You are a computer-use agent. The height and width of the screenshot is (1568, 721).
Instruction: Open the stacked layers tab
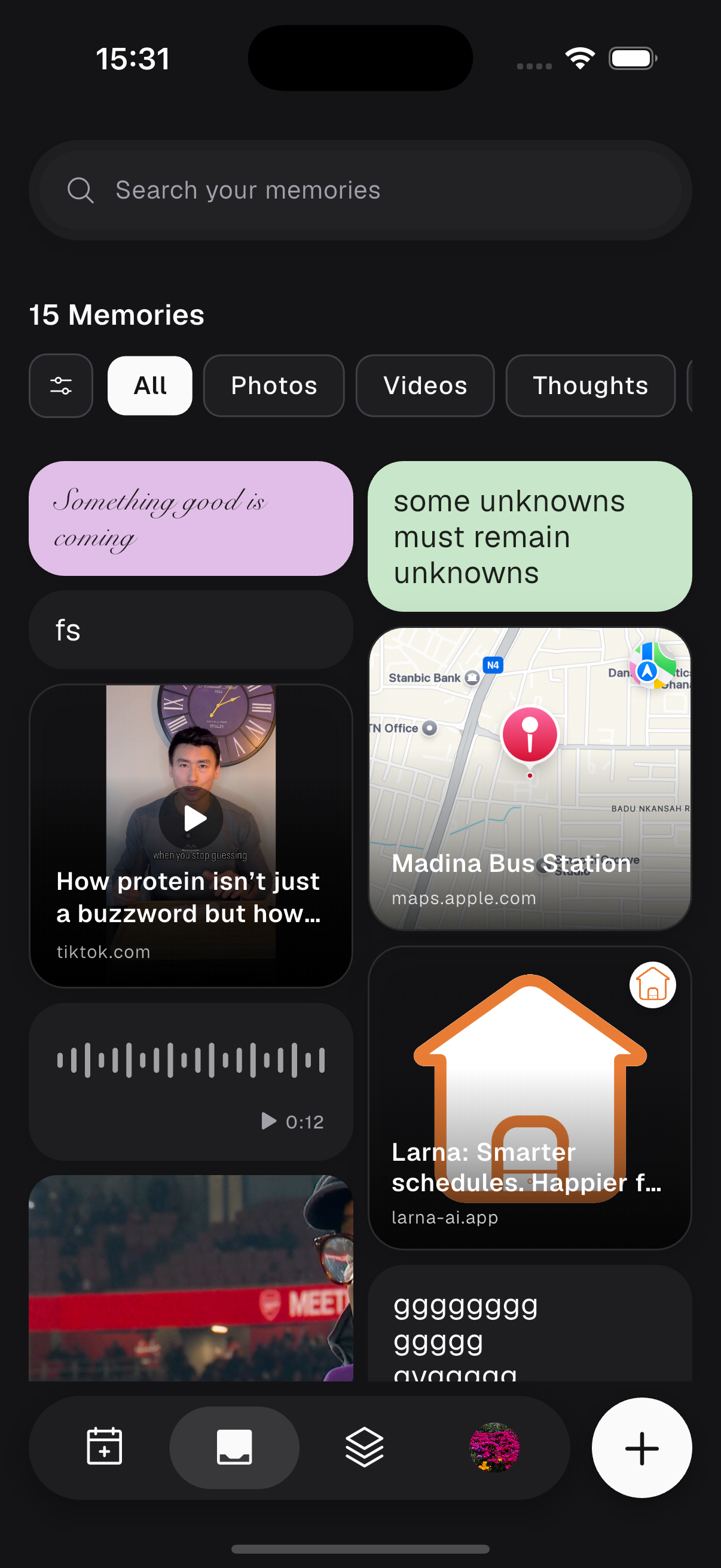point(365,1447)
